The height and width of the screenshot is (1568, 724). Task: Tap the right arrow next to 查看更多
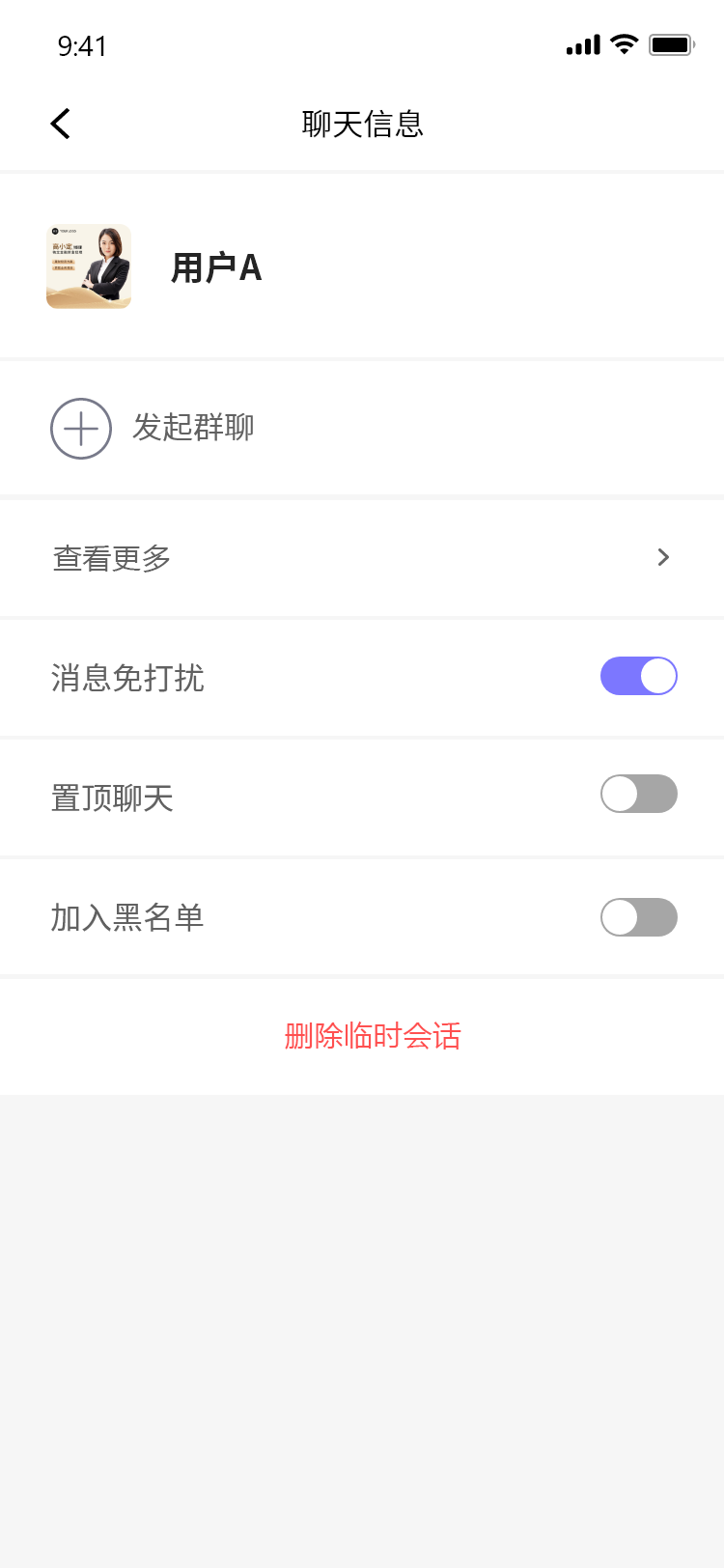[662, 557]
